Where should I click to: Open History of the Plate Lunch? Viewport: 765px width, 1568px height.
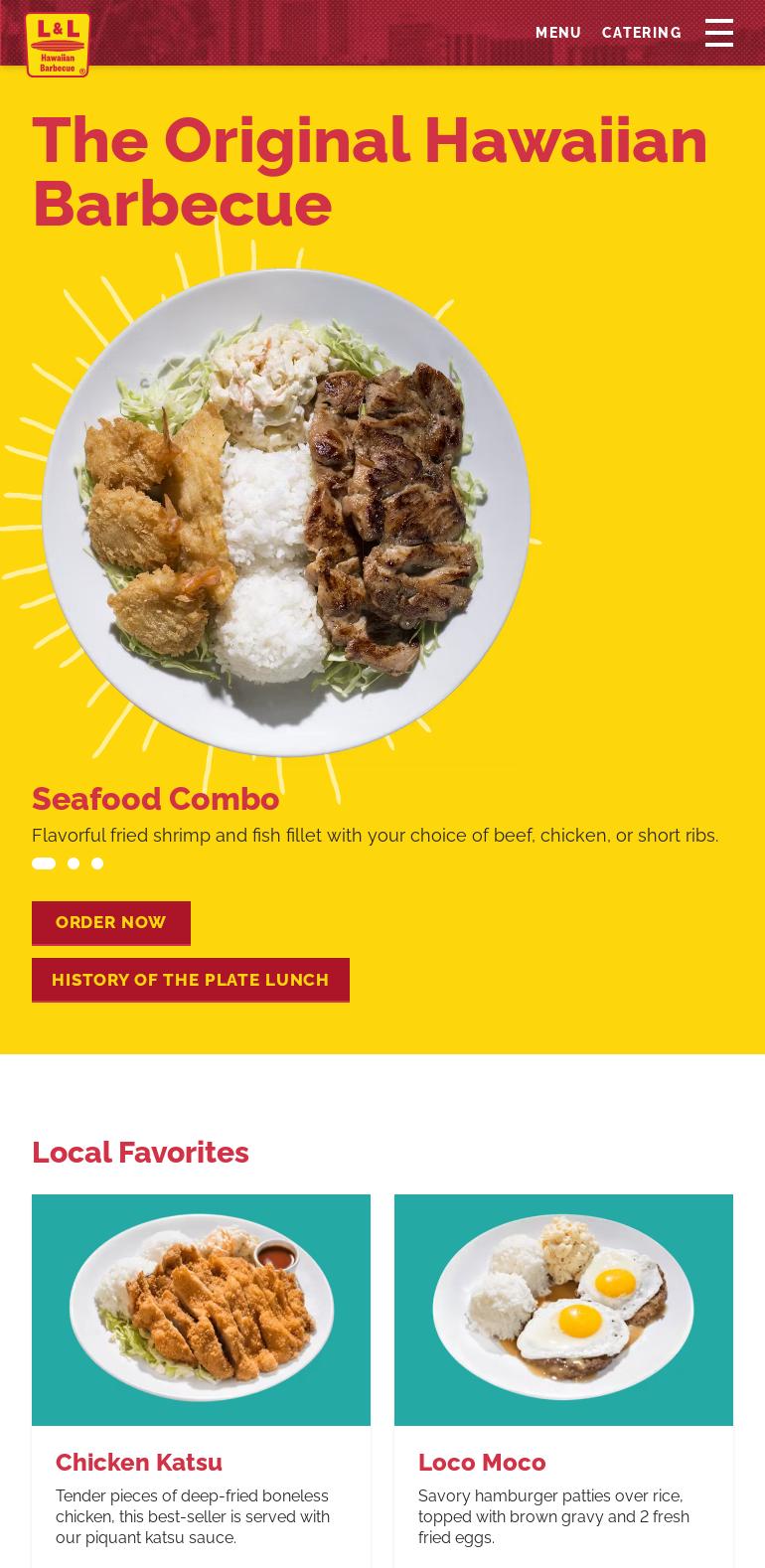pos(191,980)
